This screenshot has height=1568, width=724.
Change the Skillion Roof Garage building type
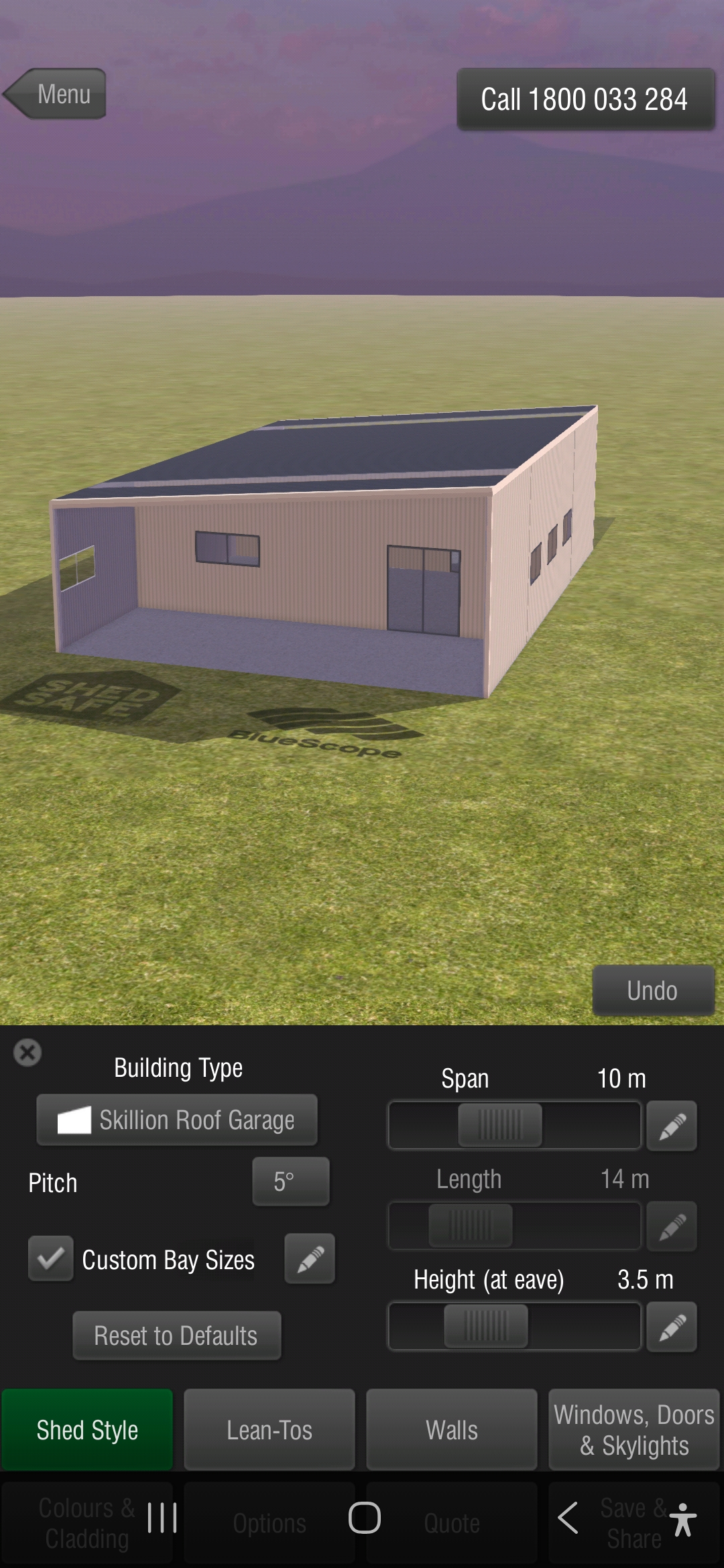[x=177, y=1120]
